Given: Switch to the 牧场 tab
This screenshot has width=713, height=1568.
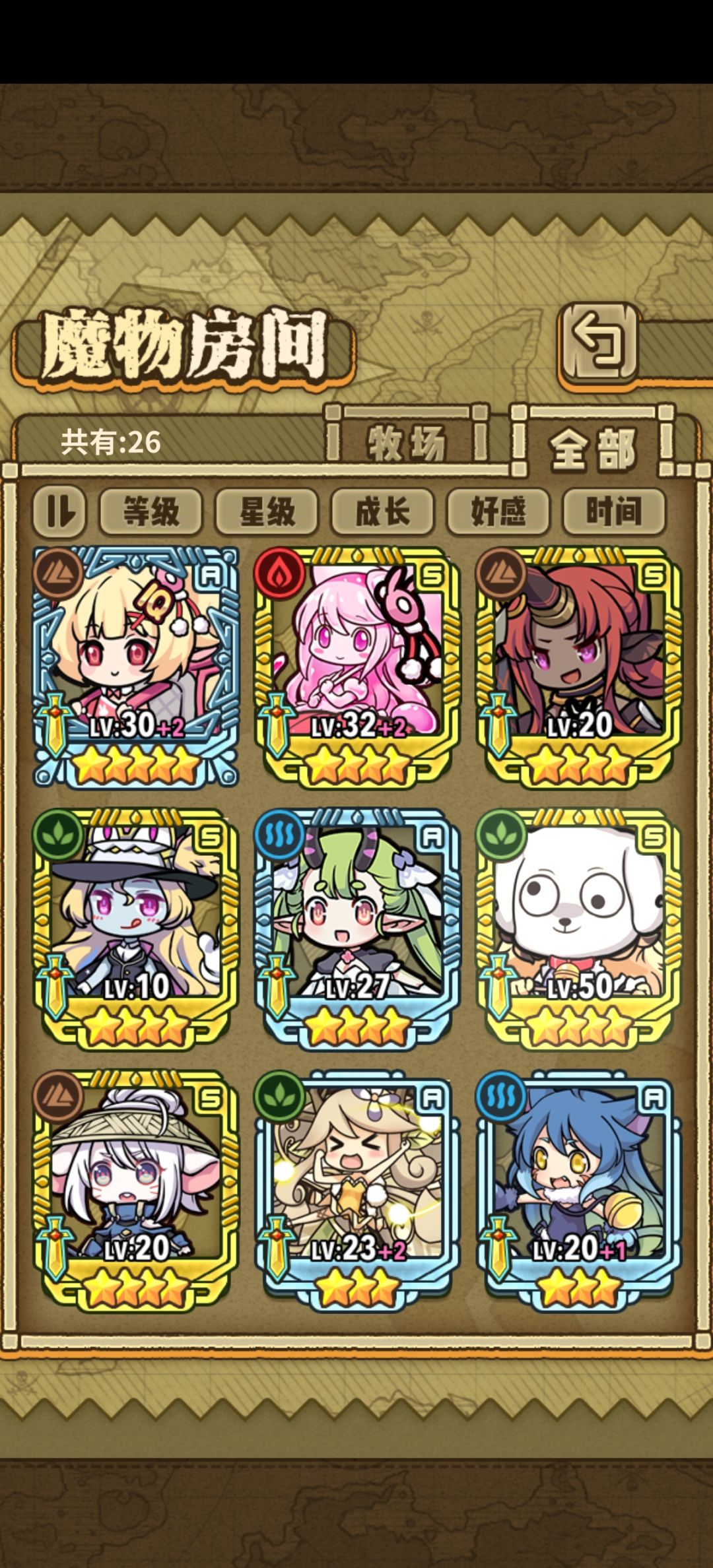Looking at the screenshot, I should pyautogui.click(x=407, y=442).
